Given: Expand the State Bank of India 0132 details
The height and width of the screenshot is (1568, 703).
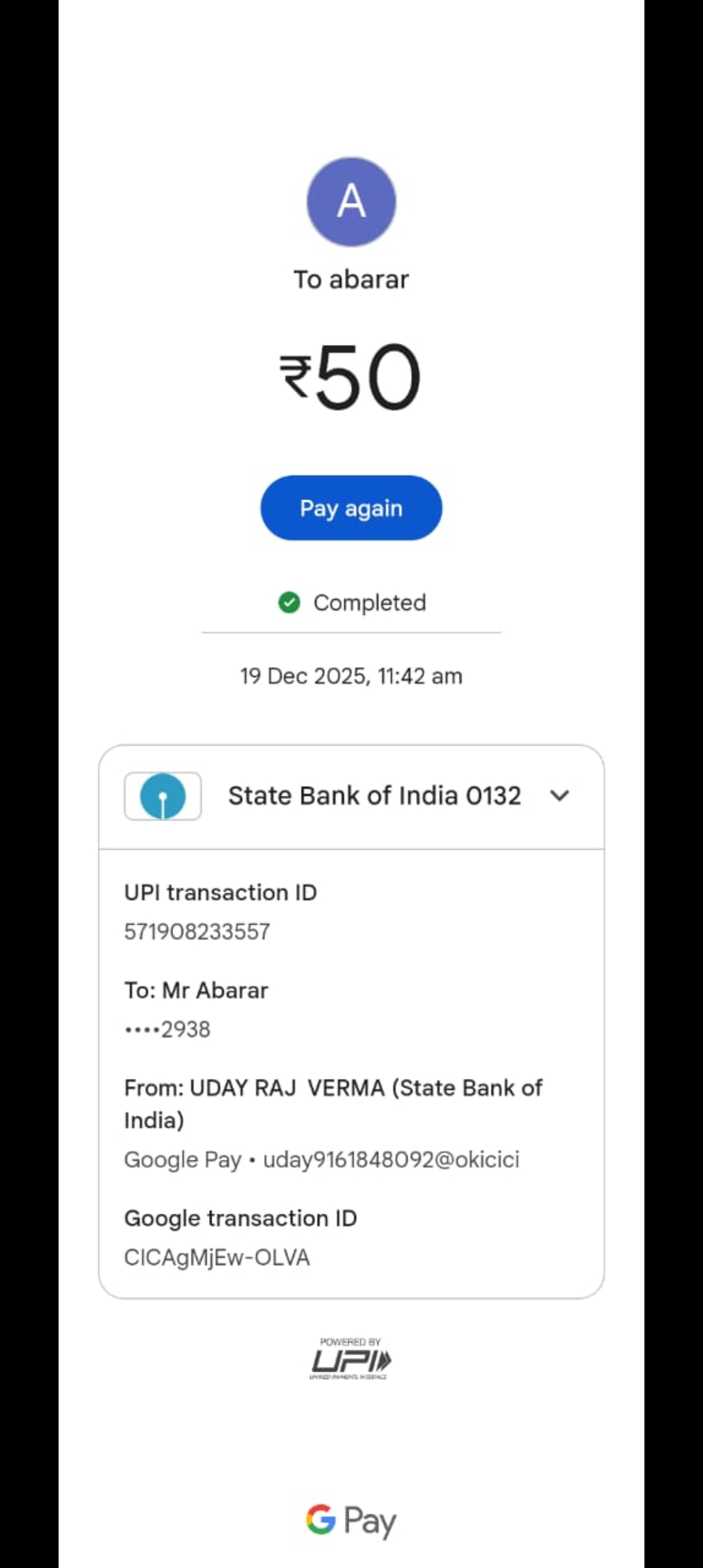Looking at the screenshot, I should (559, 795).
